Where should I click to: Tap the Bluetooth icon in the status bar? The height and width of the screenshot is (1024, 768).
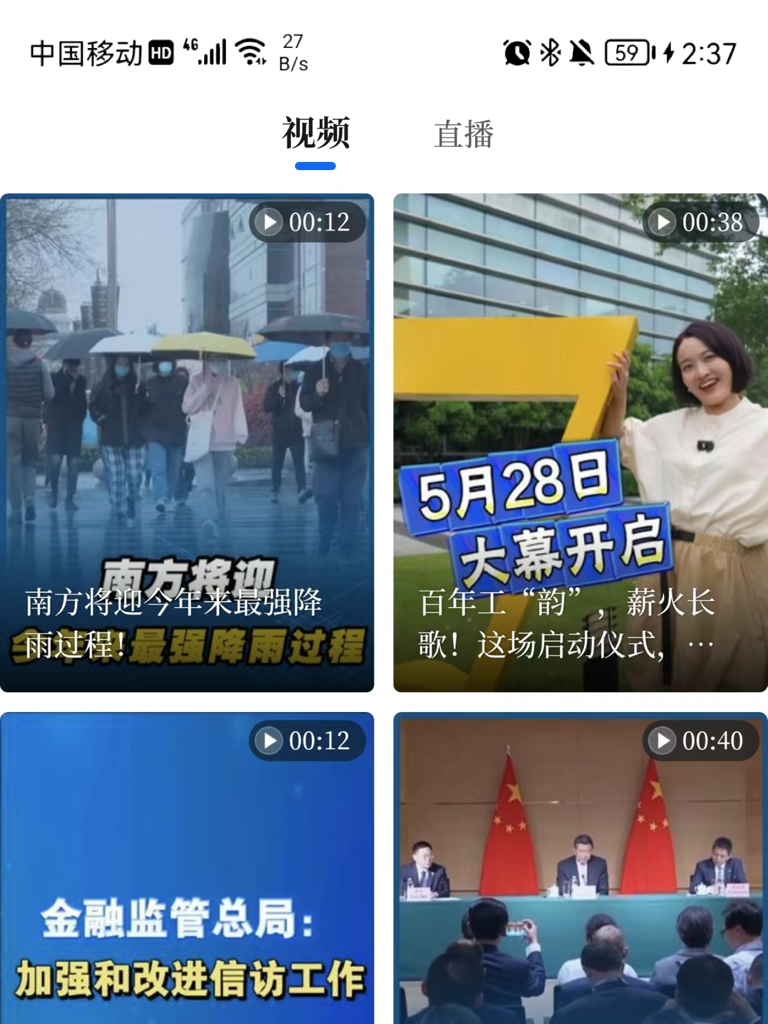tap(551, 51)
